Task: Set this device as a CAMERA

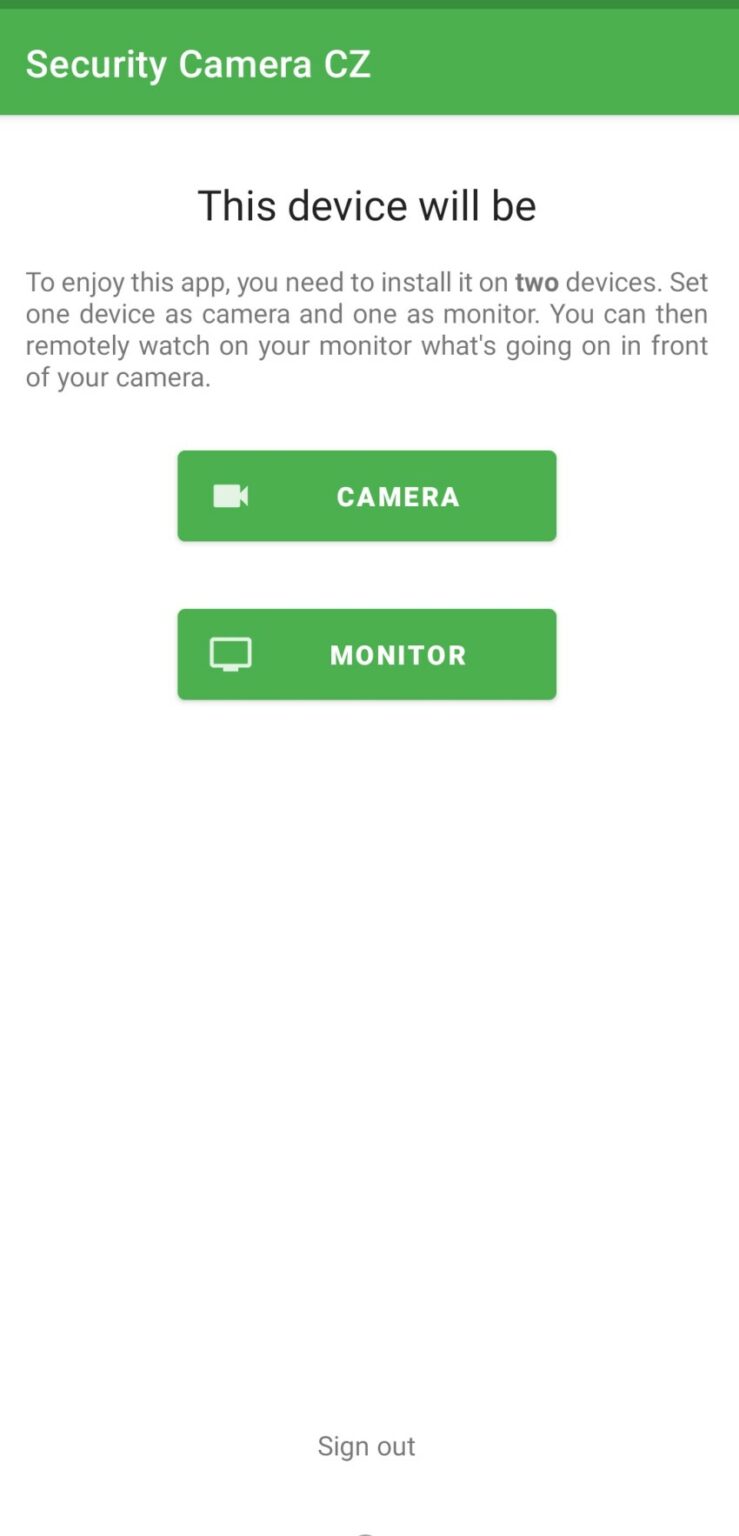Action: point(366,495)
